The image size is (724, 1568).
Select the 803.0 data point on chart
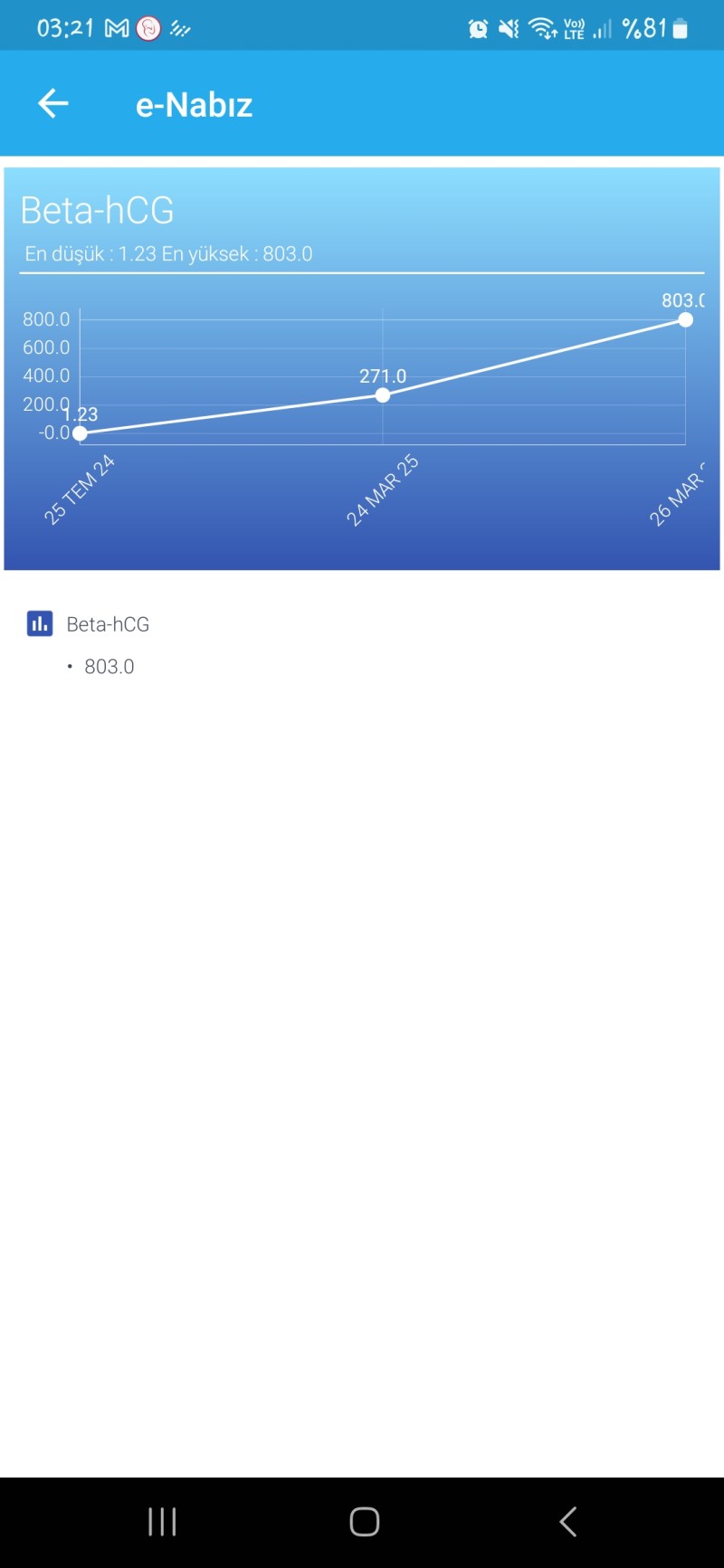click(685, 320)
